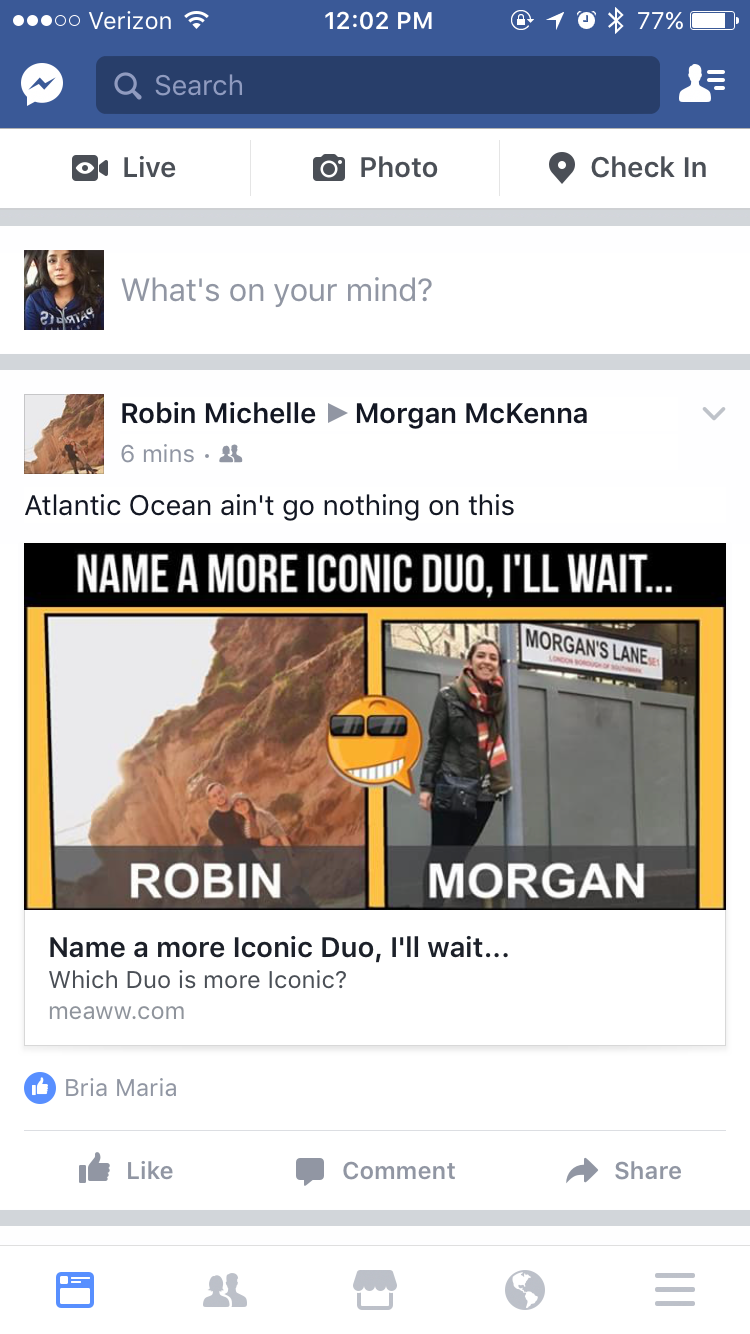Switch to the News Feed tab
The width and height of the screenshot is (750, 1334).
tap(75, 1289)
